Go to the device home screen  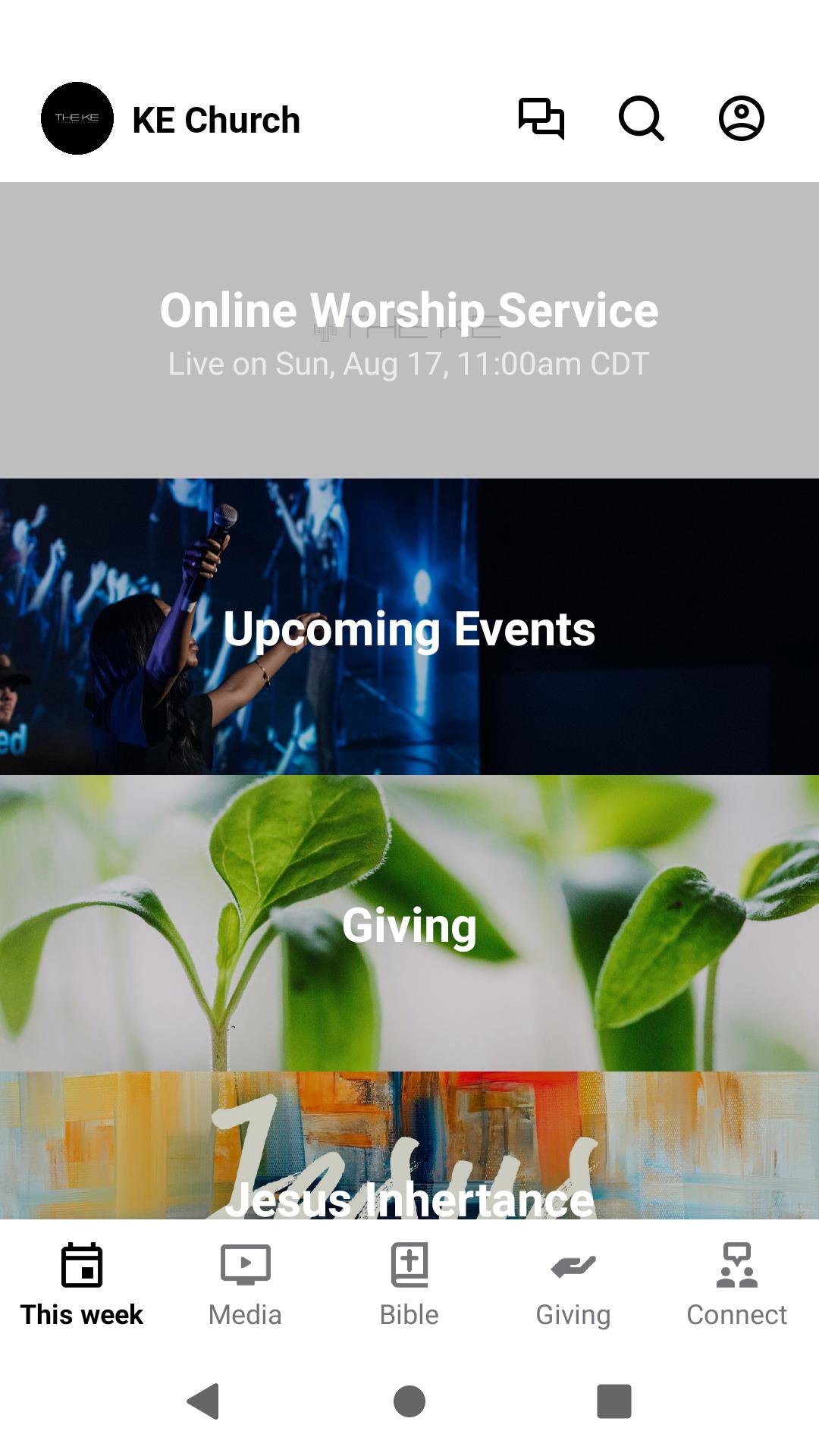point(409,1401)
